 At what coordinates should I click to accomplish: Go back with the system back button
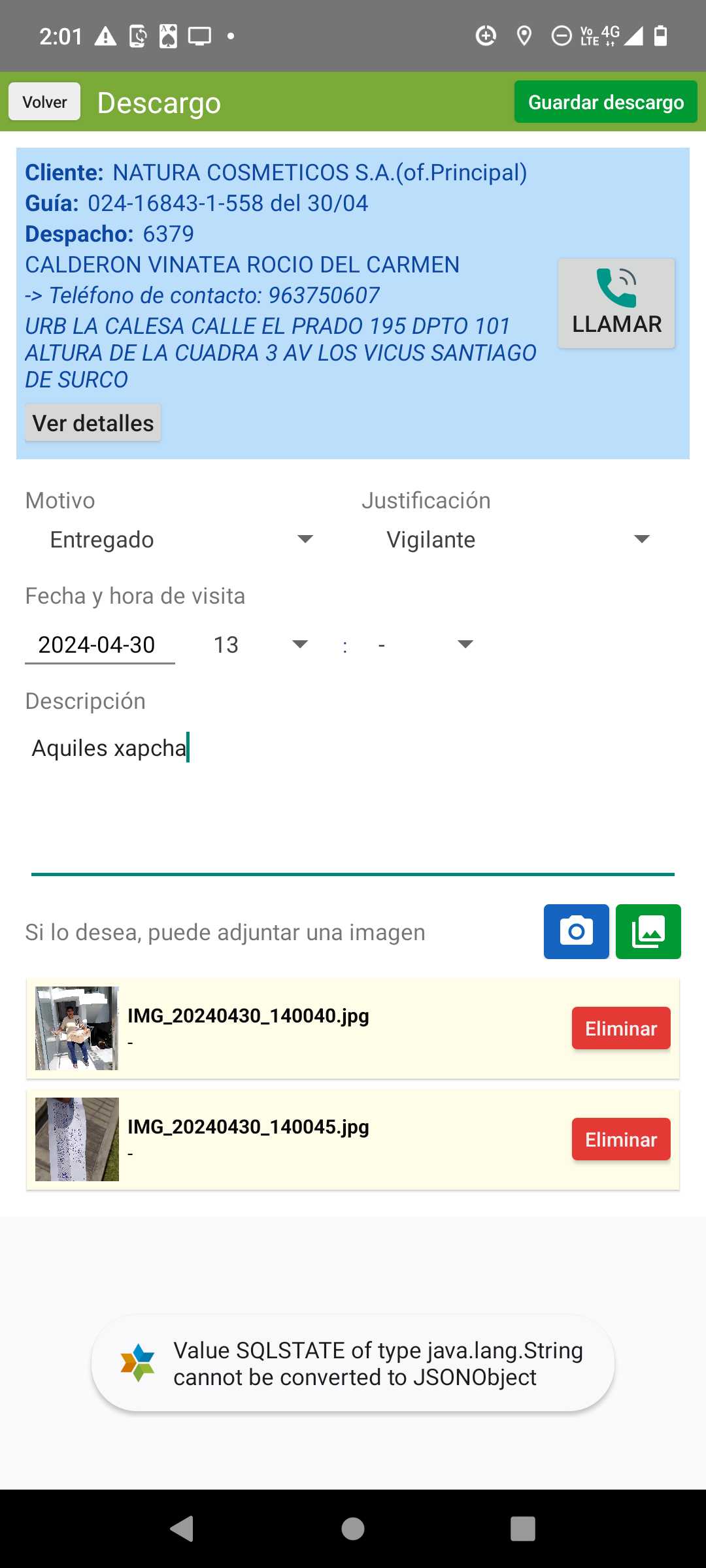(x=182, y=1529)
